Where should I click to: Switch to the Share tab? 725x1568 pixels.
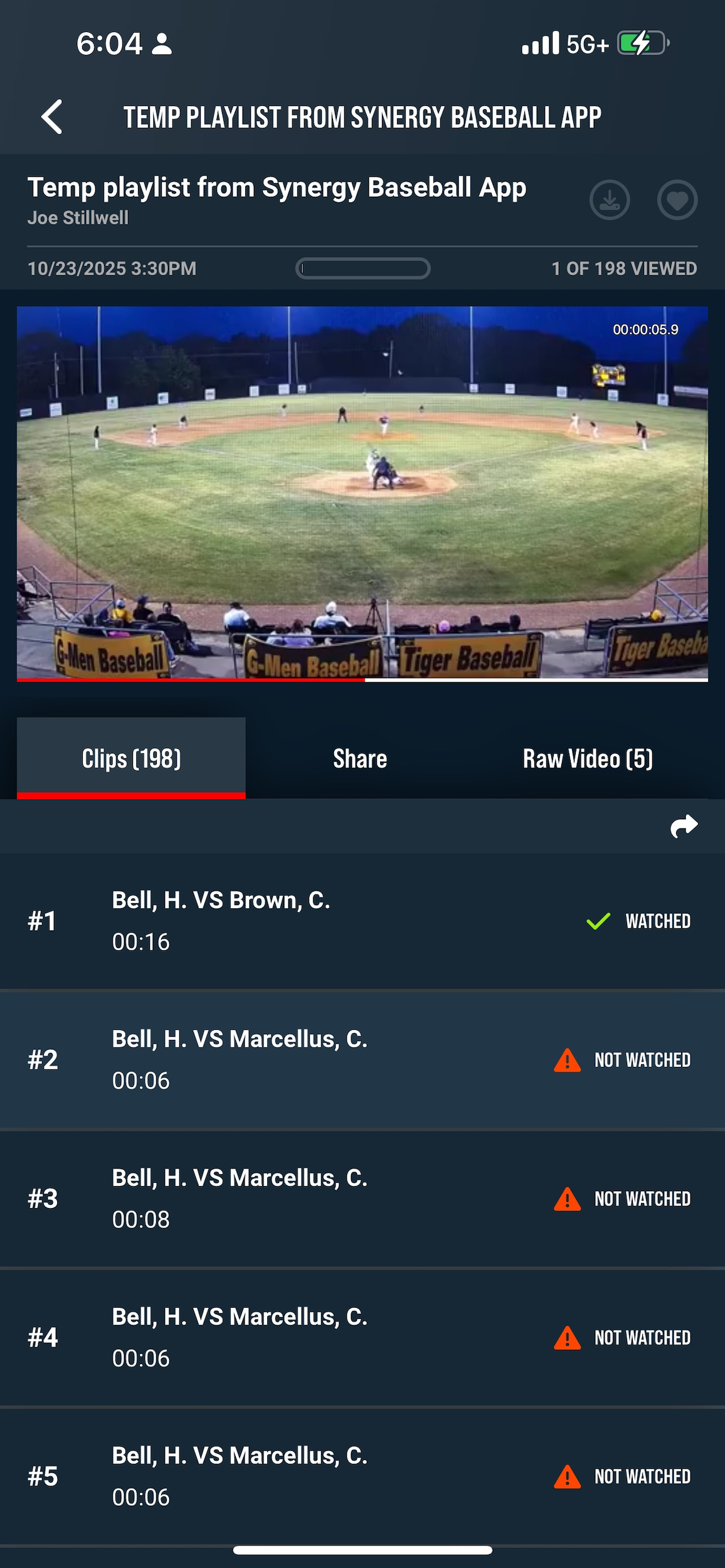coord(360,758)
